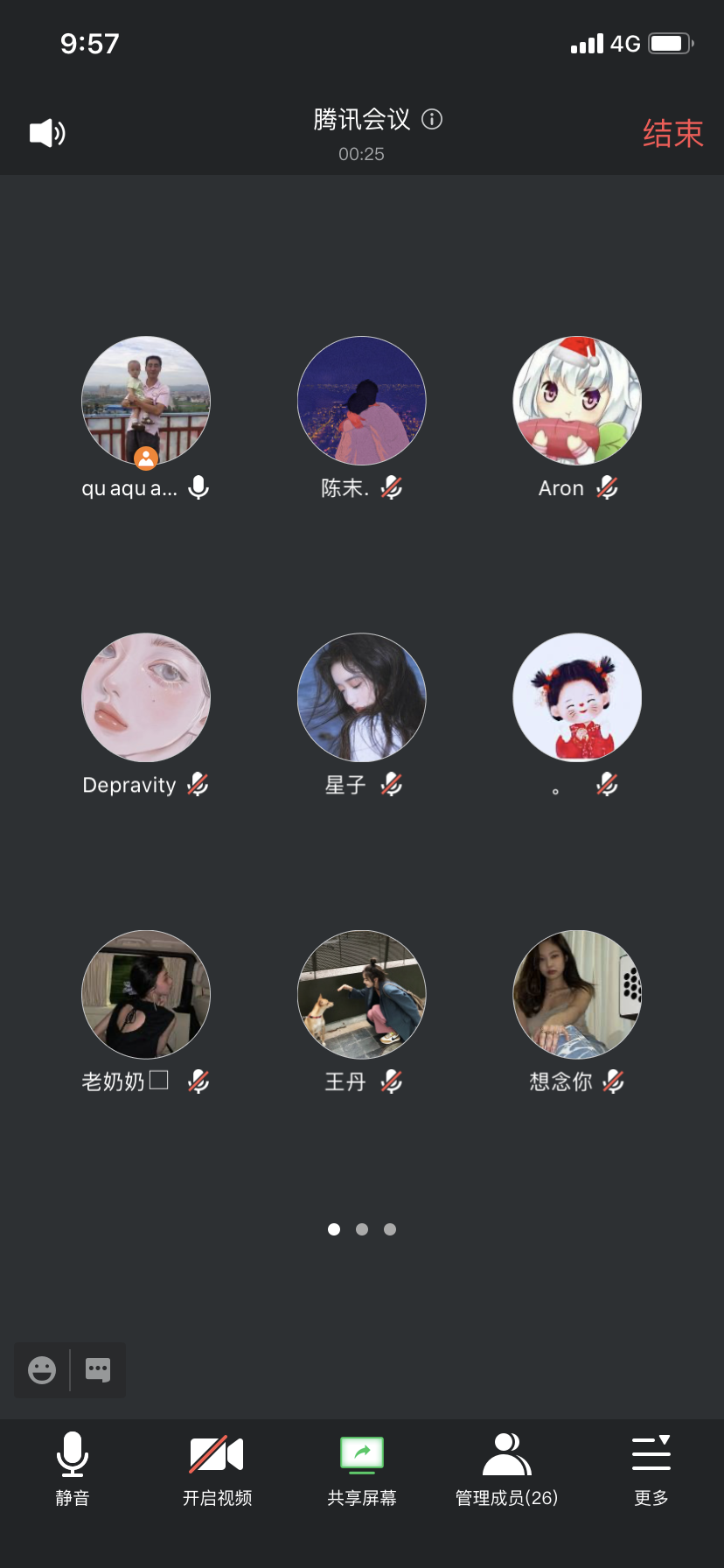724x1568 pixels.
Task: Toggle the speaker audio output icon
Action: [x=47, y=133]
